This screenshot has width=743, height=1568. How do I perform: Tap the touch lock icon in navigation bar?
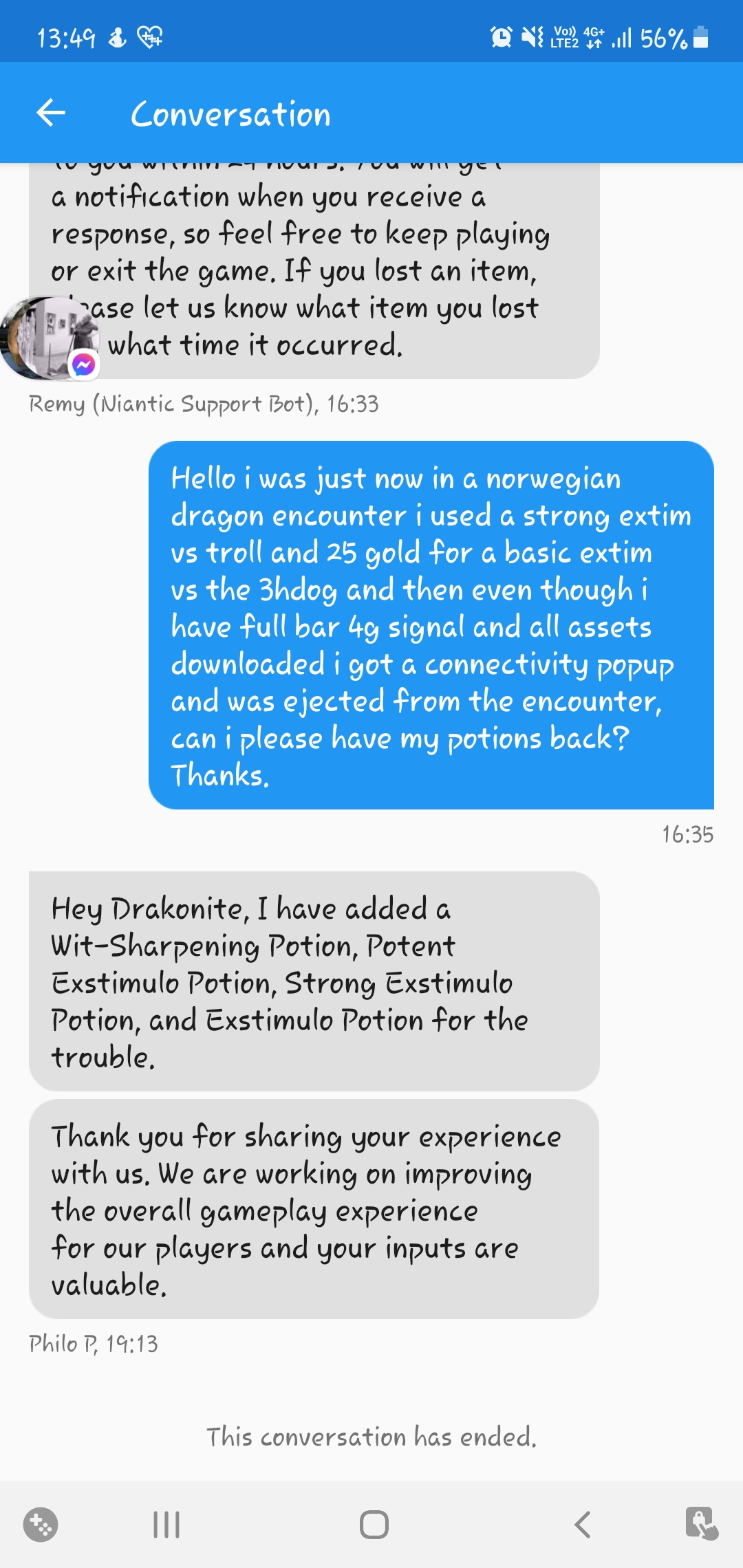pyautogui.click(x=701, y=1523)
